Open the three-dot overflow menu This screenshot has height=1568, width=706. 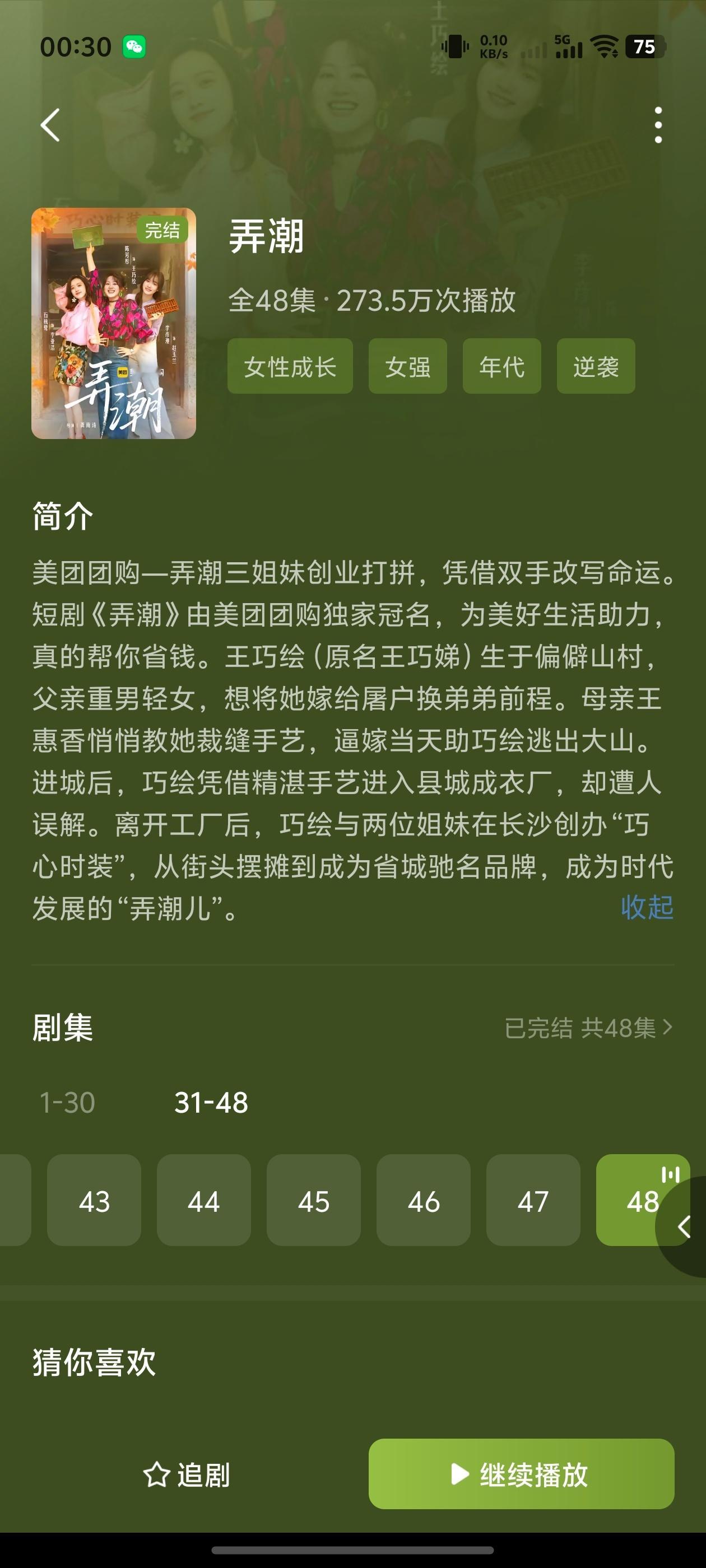(658, 125)
